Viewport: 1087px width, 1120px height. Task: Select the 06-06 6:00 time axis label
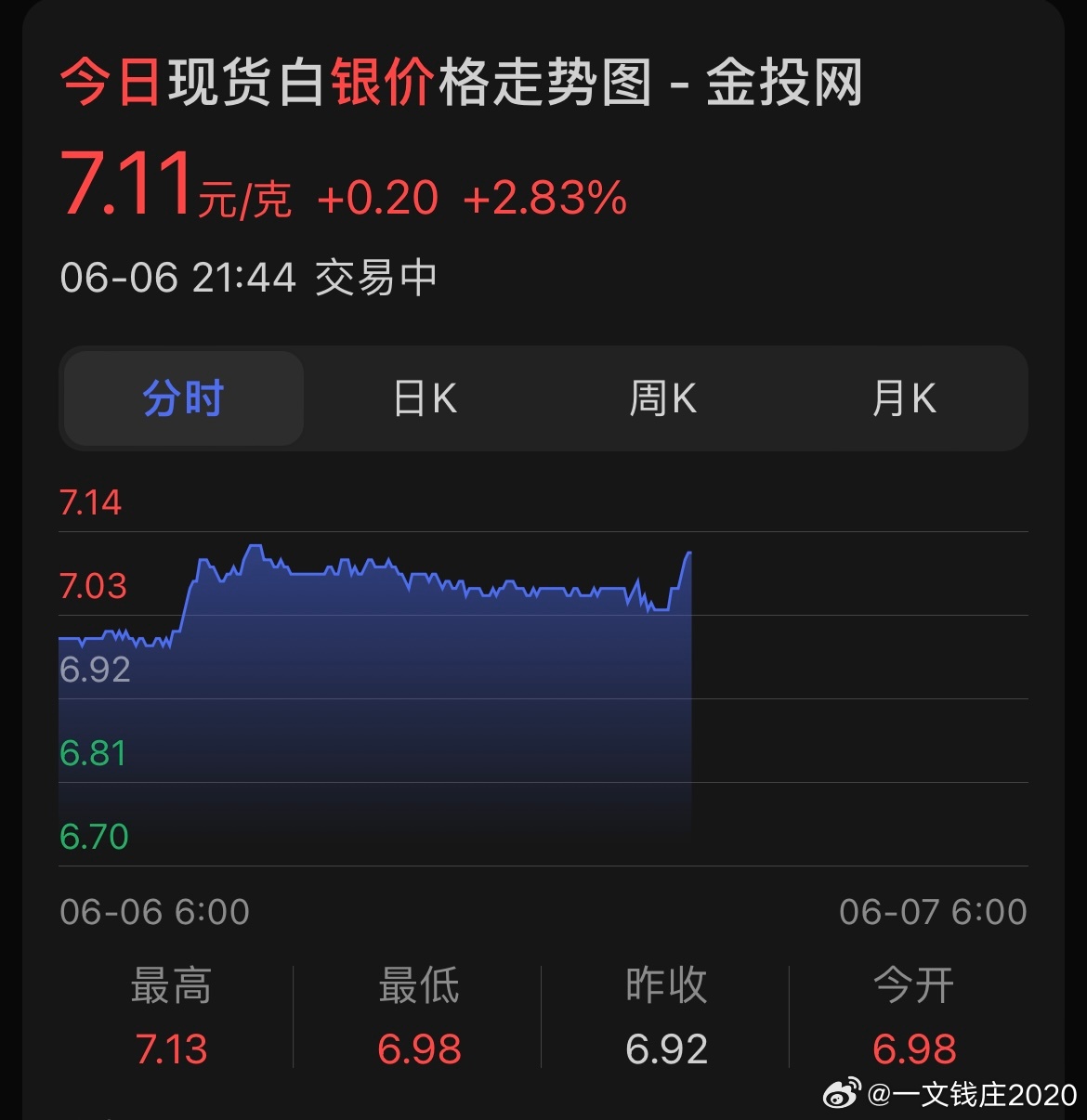coord(156,912)
